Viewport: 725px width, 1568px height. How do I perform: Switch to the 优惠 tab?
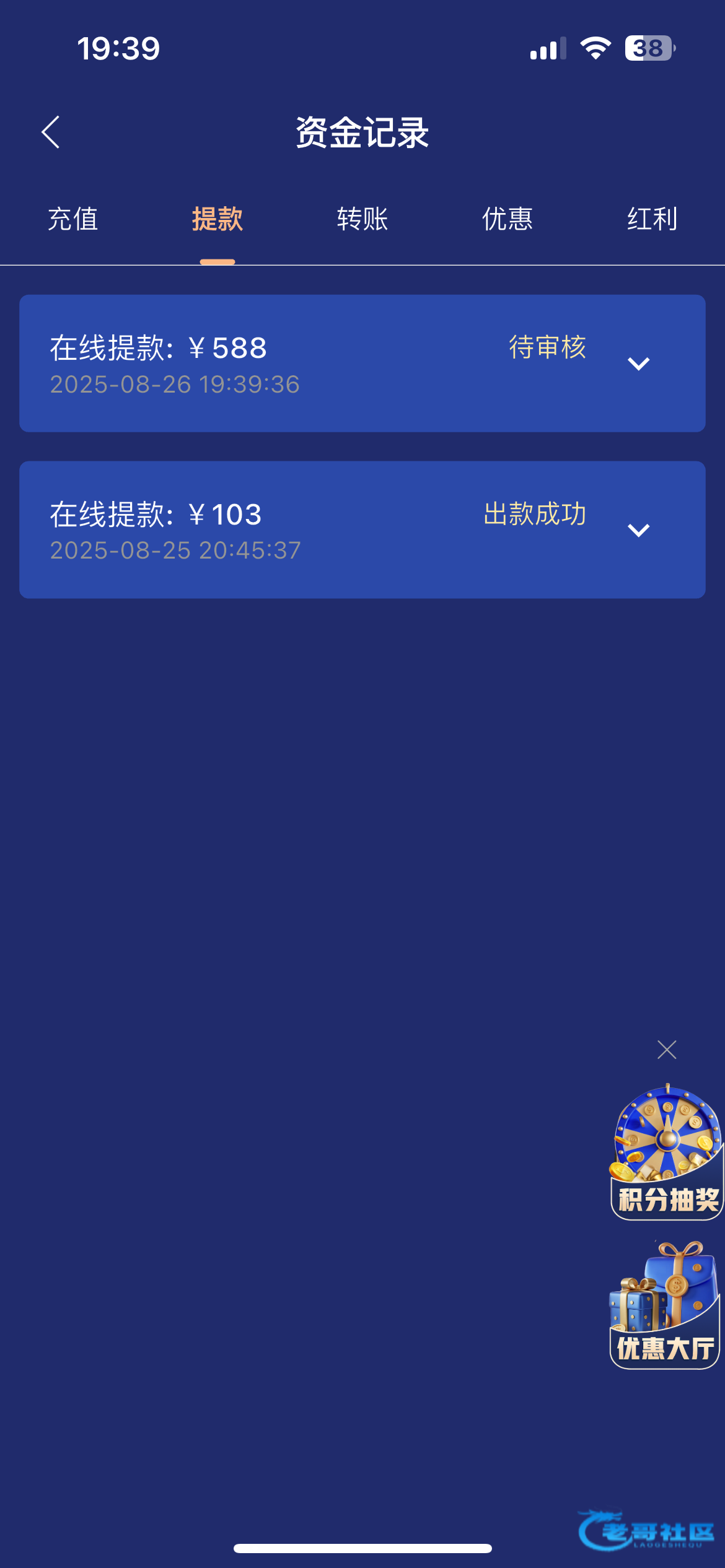click(x=507, y=219)
